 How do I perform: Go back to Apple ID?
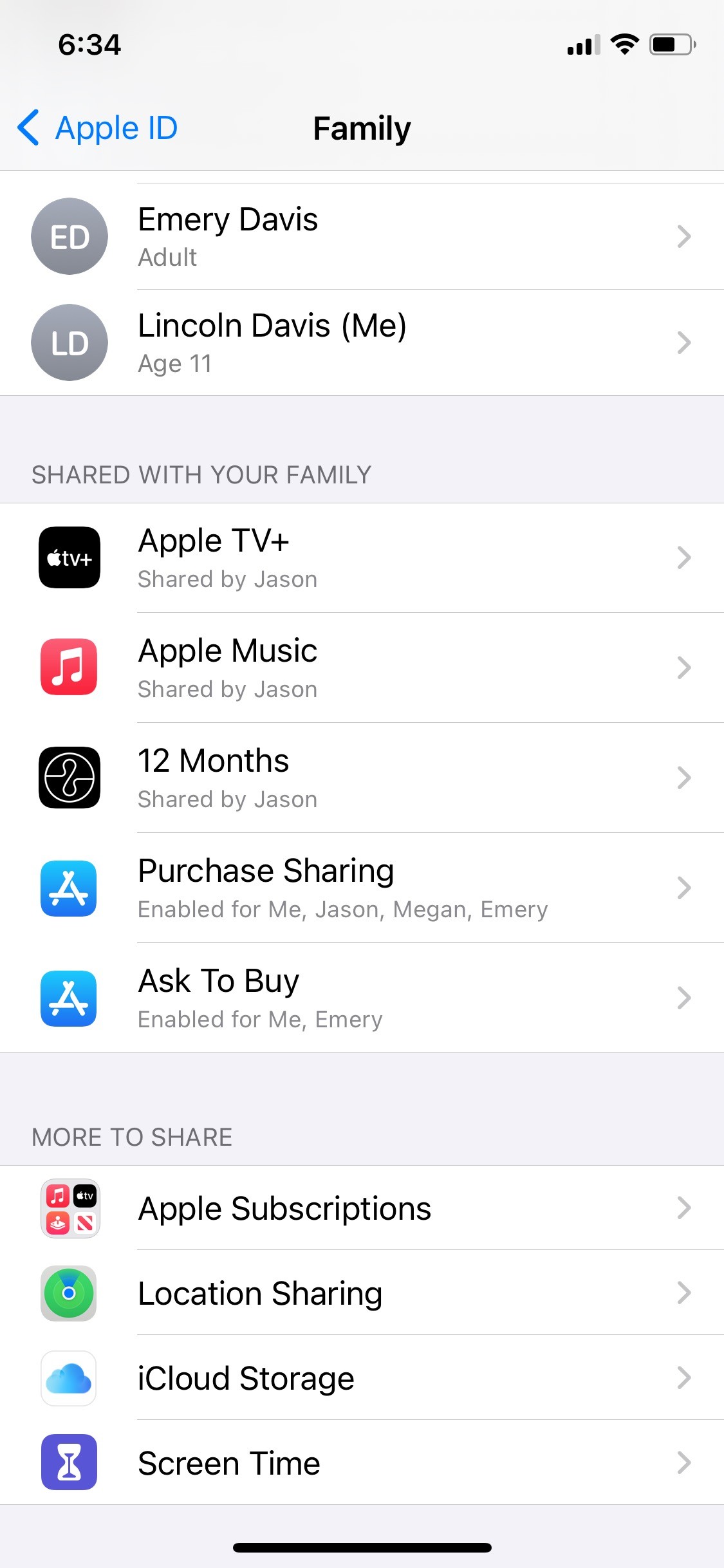click(97, 128)
